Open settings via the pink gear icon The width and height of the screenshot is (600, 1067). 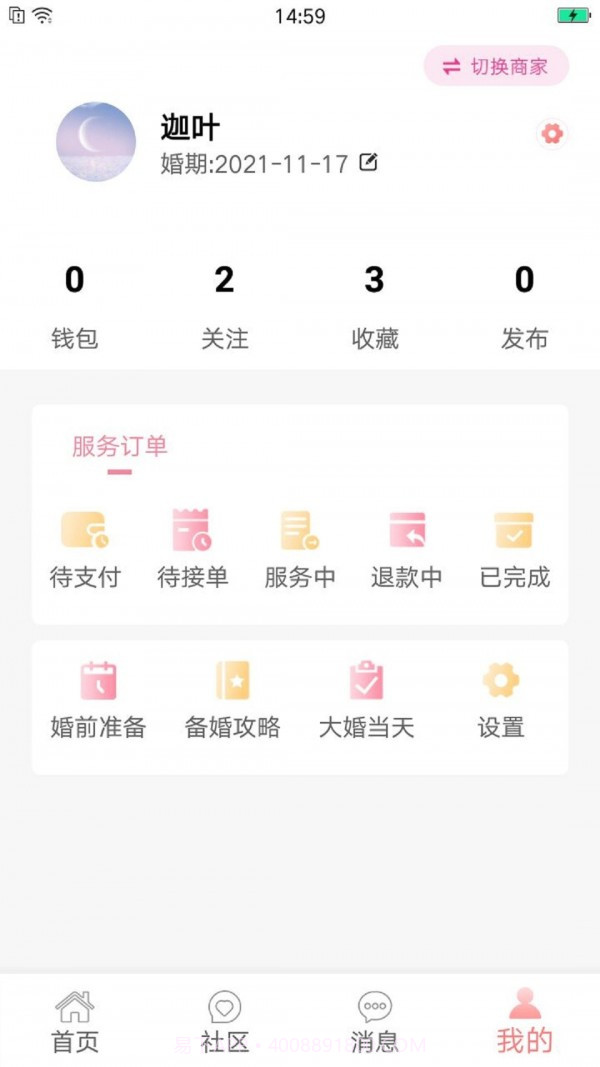coord(551,133)
